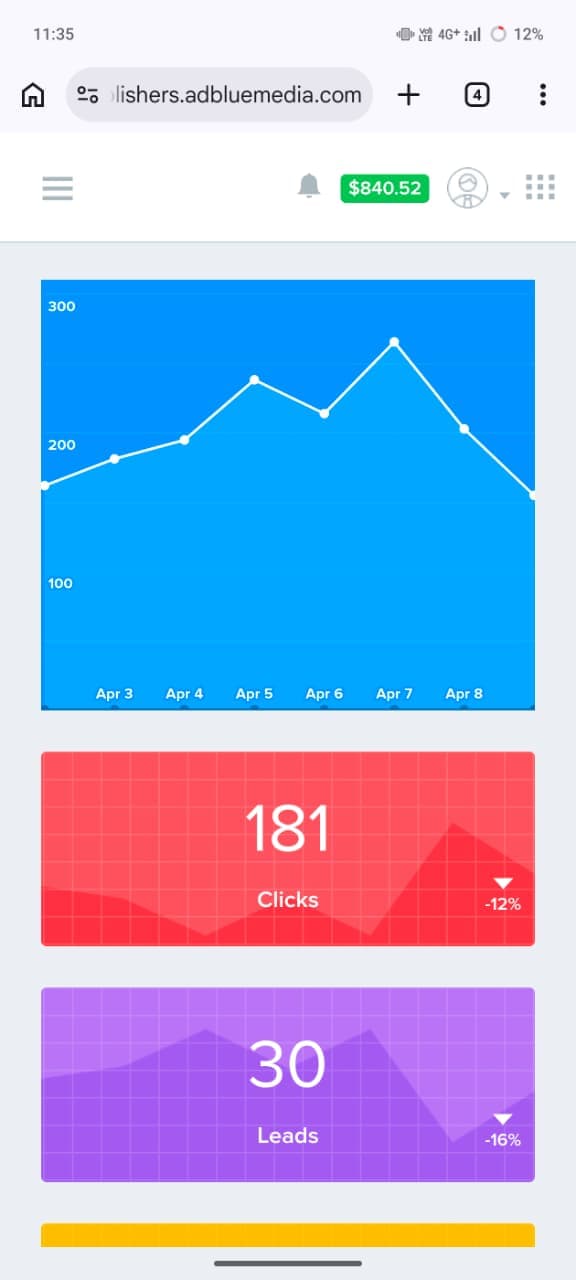Go to the browser home page
576x1280 pixels.
coord(33,95)
